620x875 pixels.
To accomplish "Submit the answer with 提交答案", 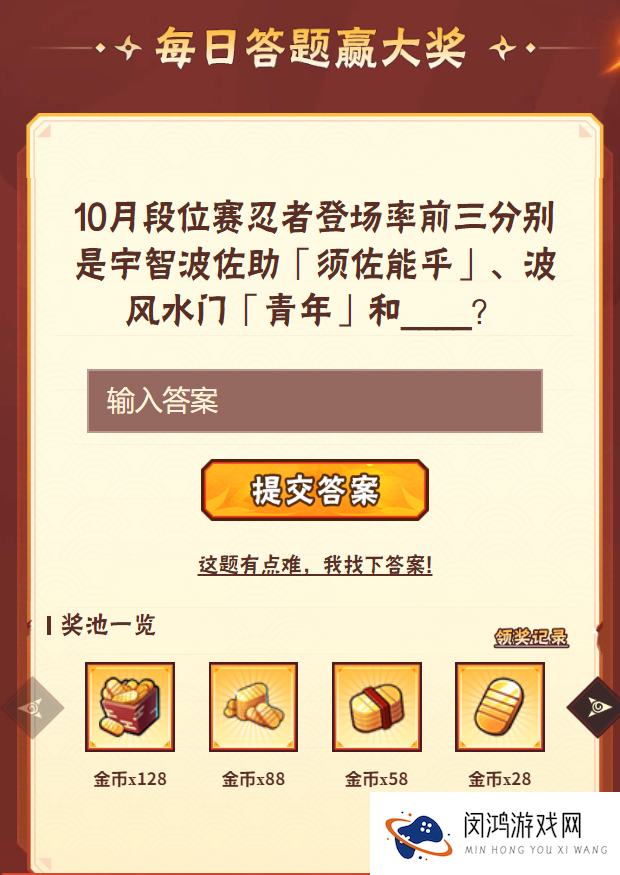I will (x=314, y=491).
